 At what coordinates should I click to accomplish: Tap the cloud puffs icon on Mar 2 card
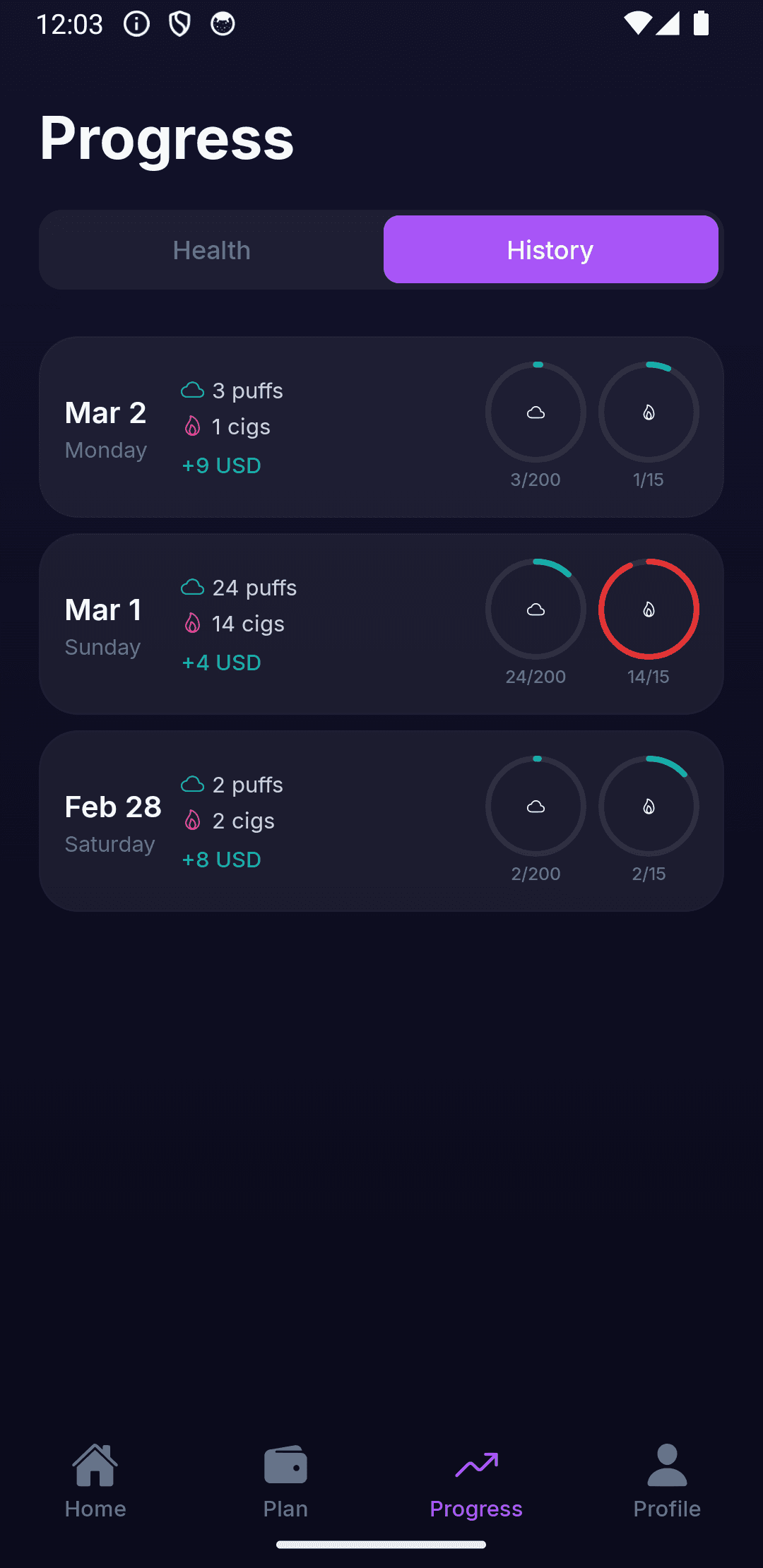click(191, 388)
